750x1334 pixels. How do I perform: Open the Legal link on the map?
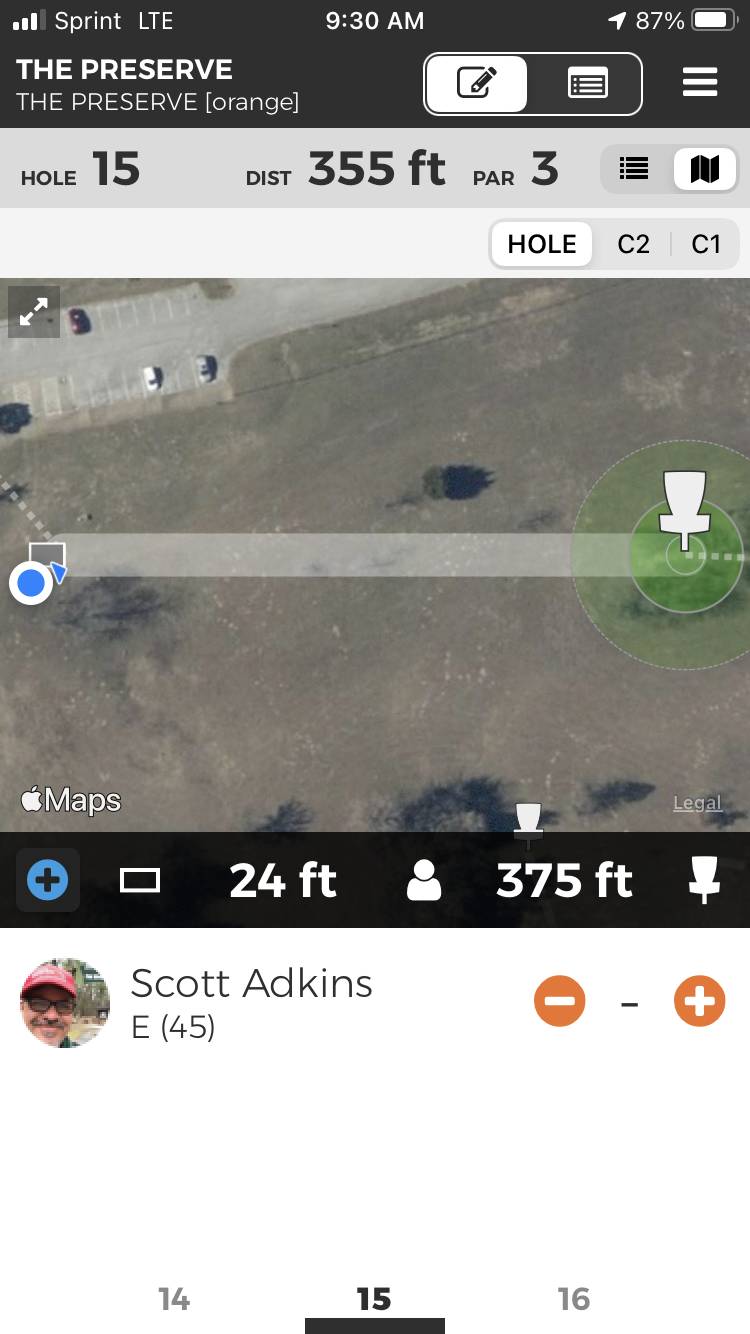click(697, 803)
